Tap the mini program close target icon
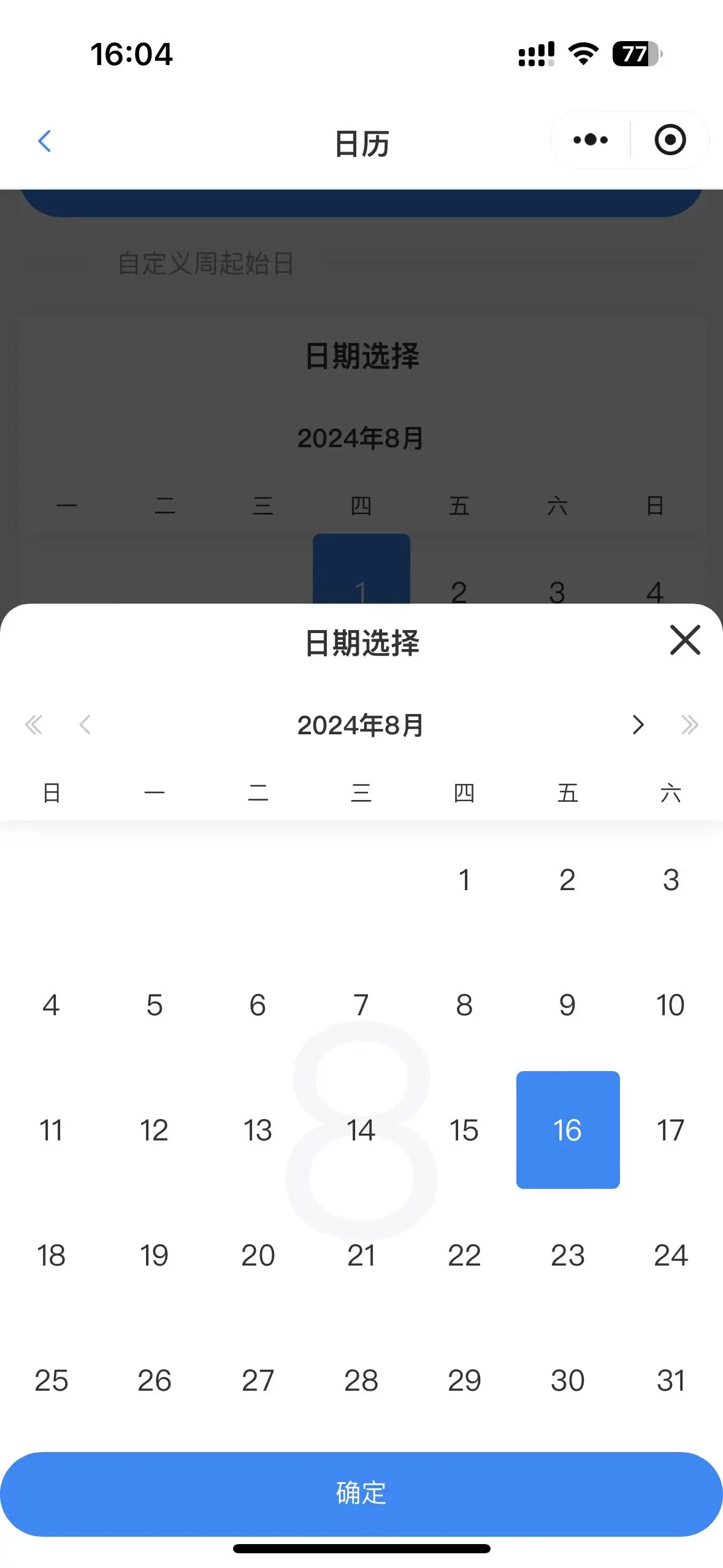723x1568 pixels. [670, 140]
